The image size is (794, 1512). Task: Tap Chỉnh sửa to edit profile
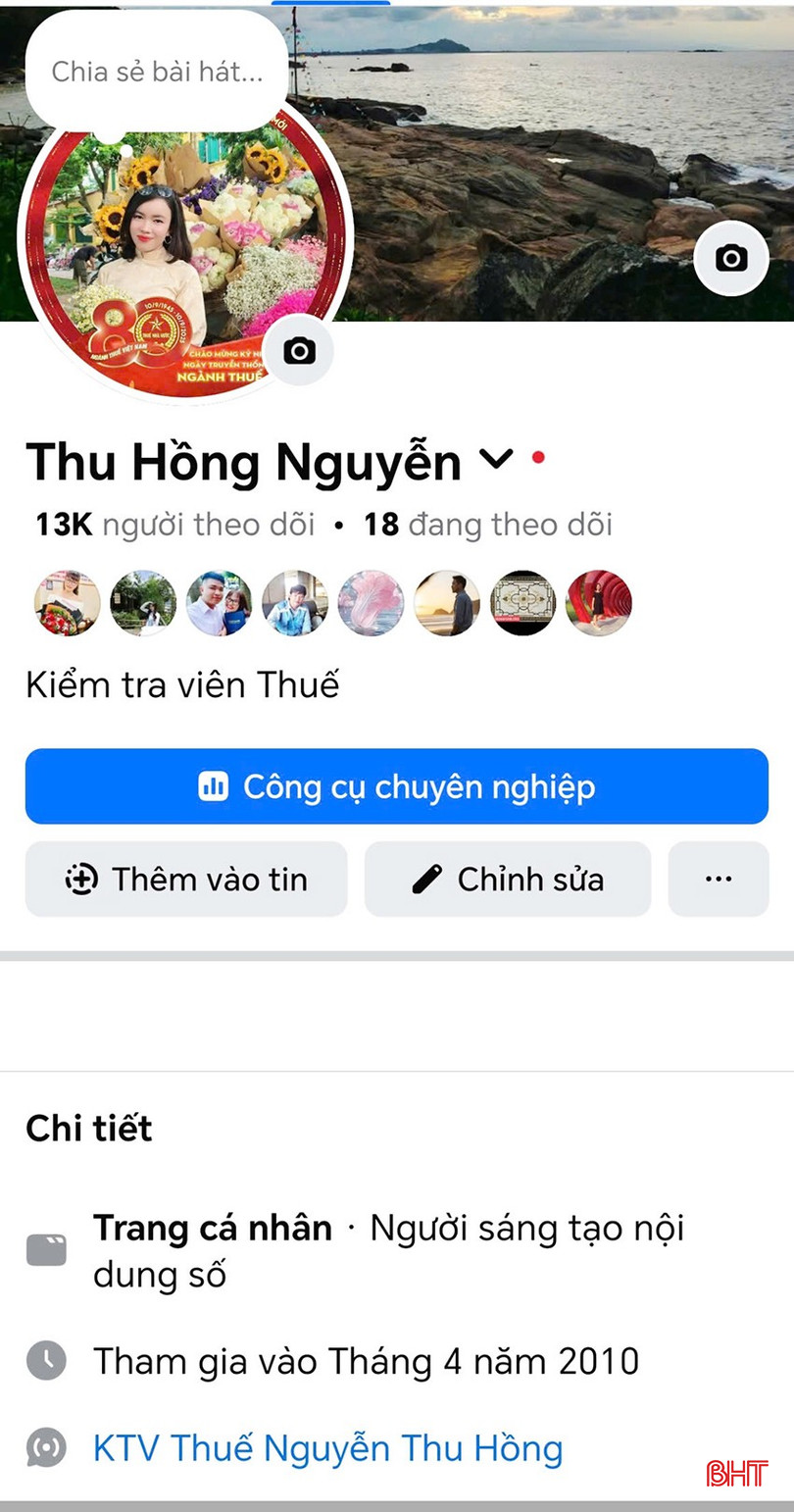point(507,879)
